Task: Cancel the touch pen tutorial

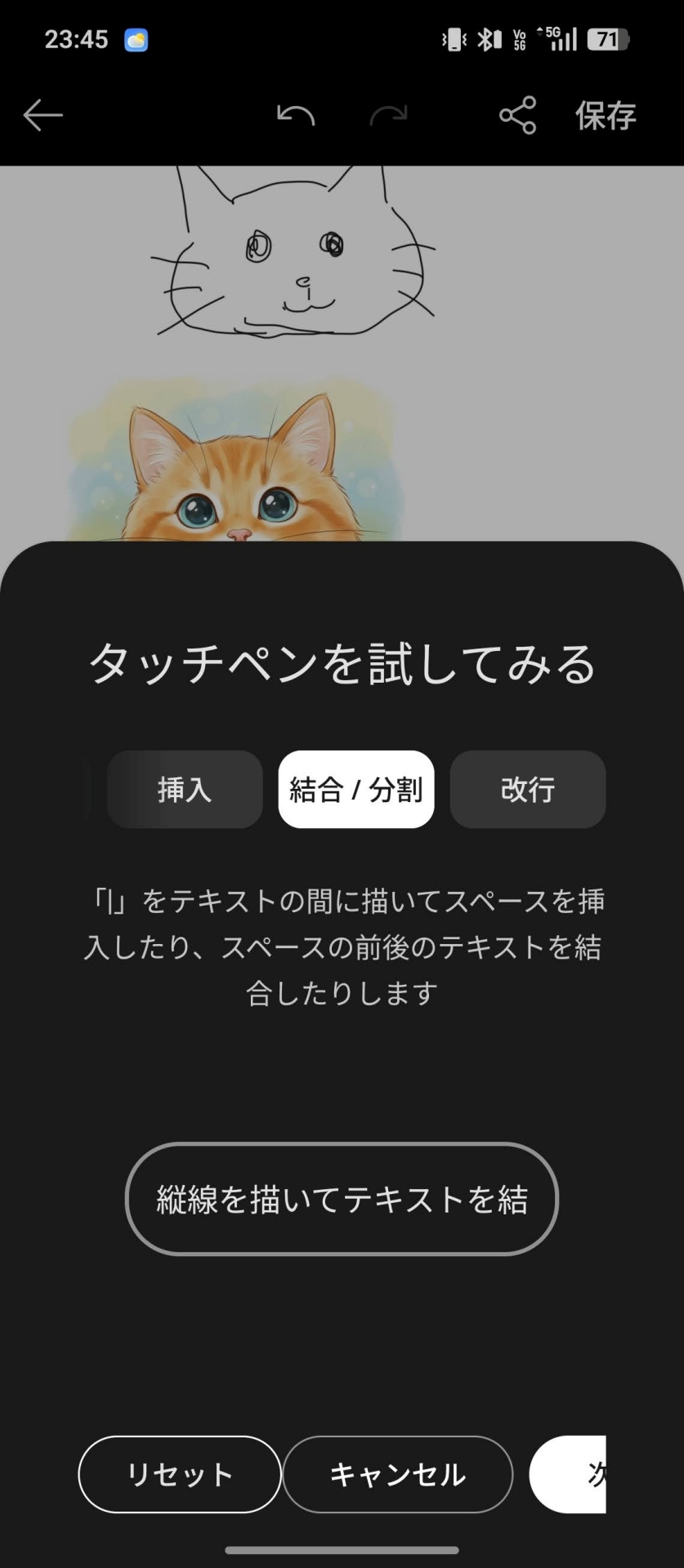Action: point(398,1474)
